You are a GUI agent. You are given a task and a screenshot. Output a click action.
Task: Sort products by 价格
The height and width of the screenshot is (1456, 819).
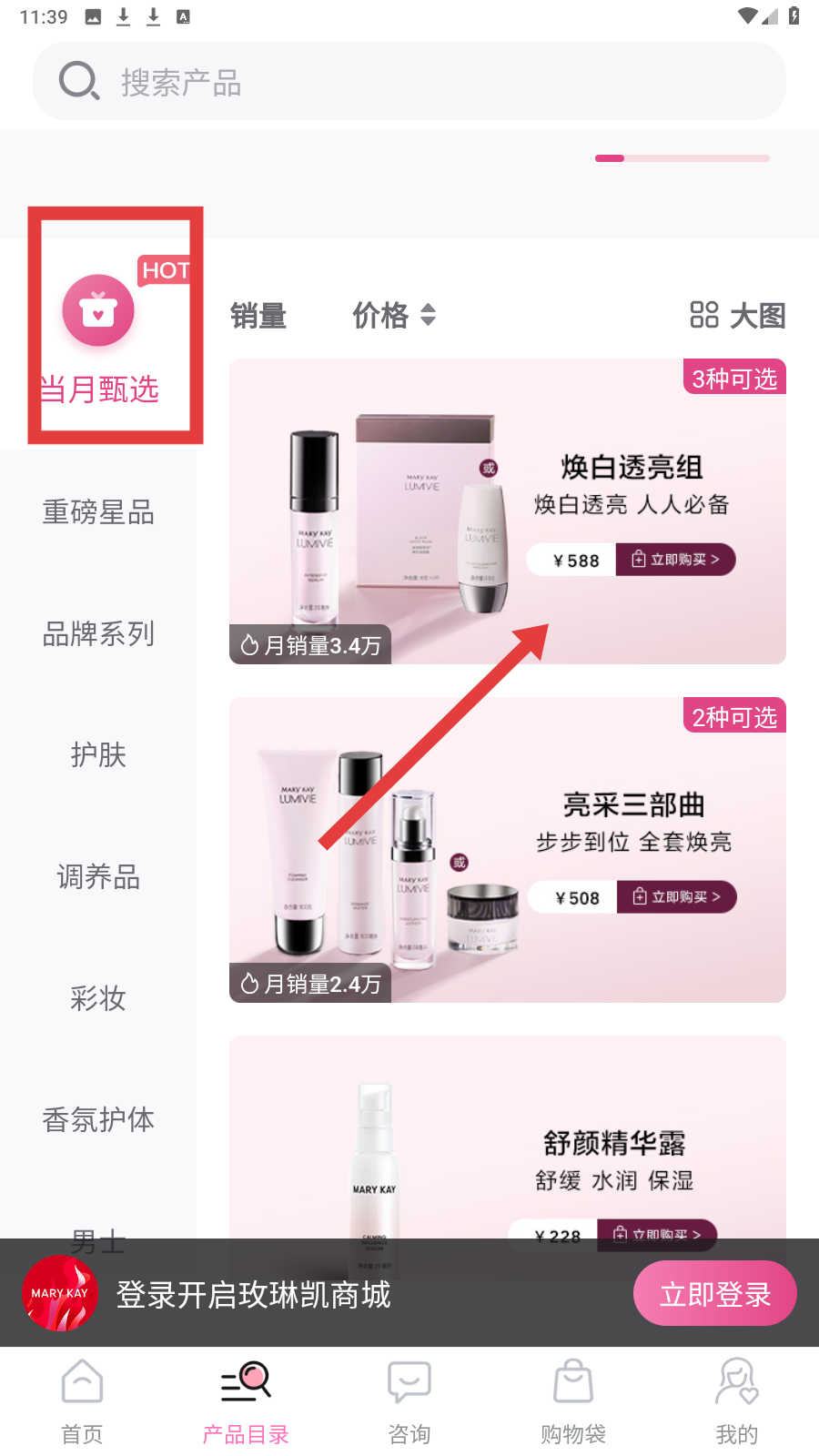pyautogui.click(x=395, y=316)
